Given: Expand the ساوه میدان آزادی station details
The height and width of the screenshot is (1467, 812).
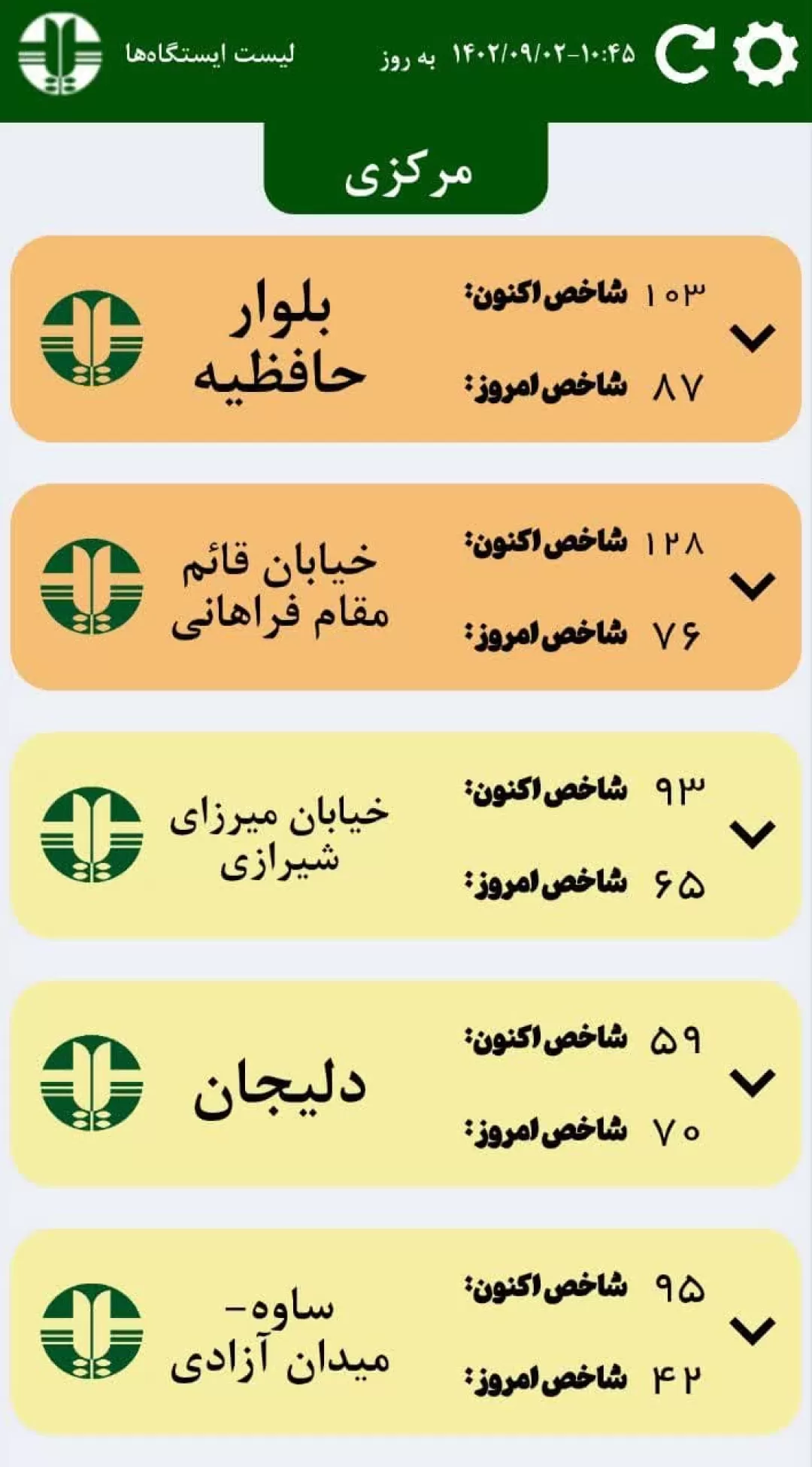Looking at the screenshot, I should [x=753, y=1332].
